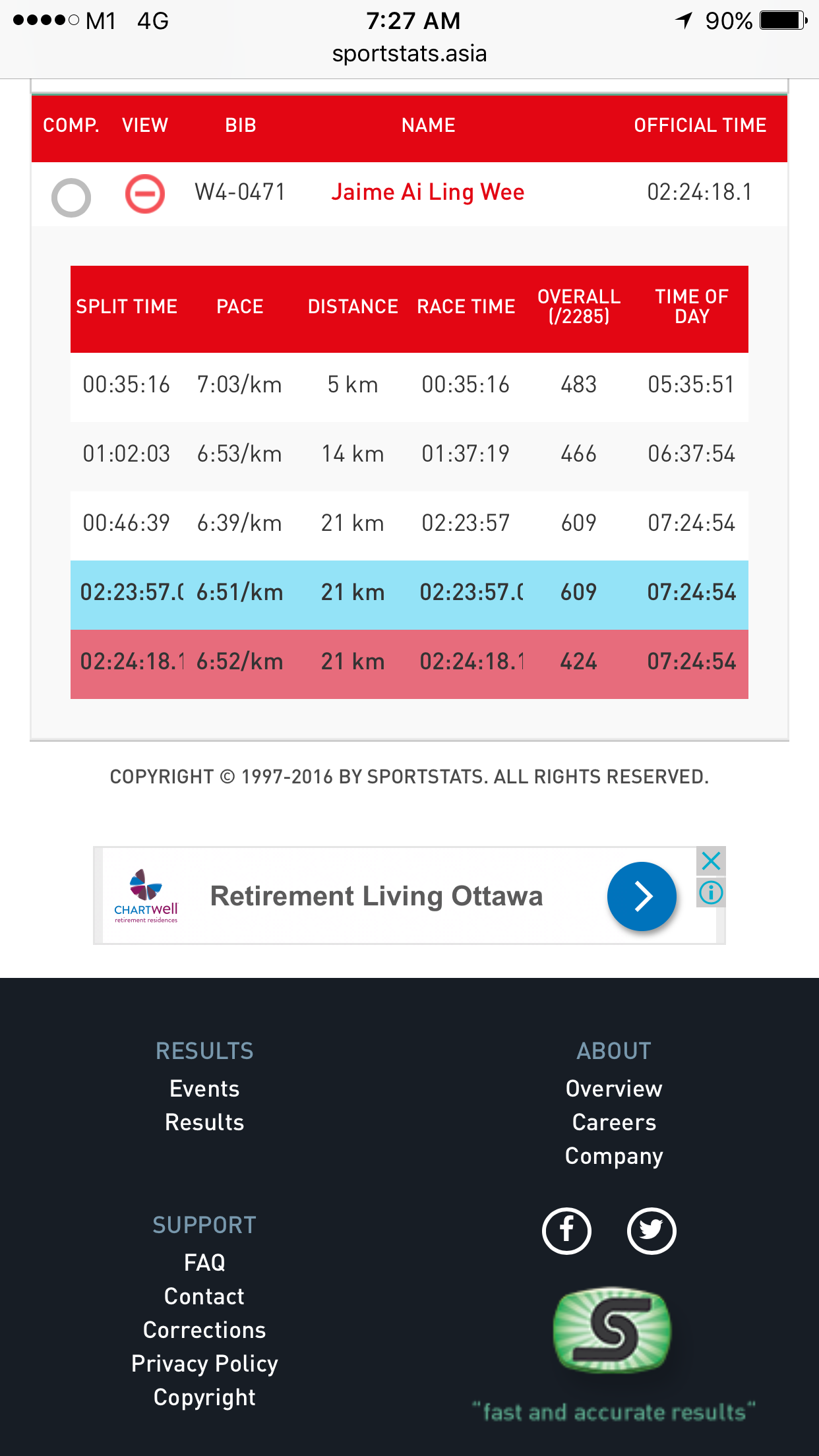The height and width of the screenshot is (1456, 819).
Task: Visit the Sportstats Twitter page
Action: 651,1230
